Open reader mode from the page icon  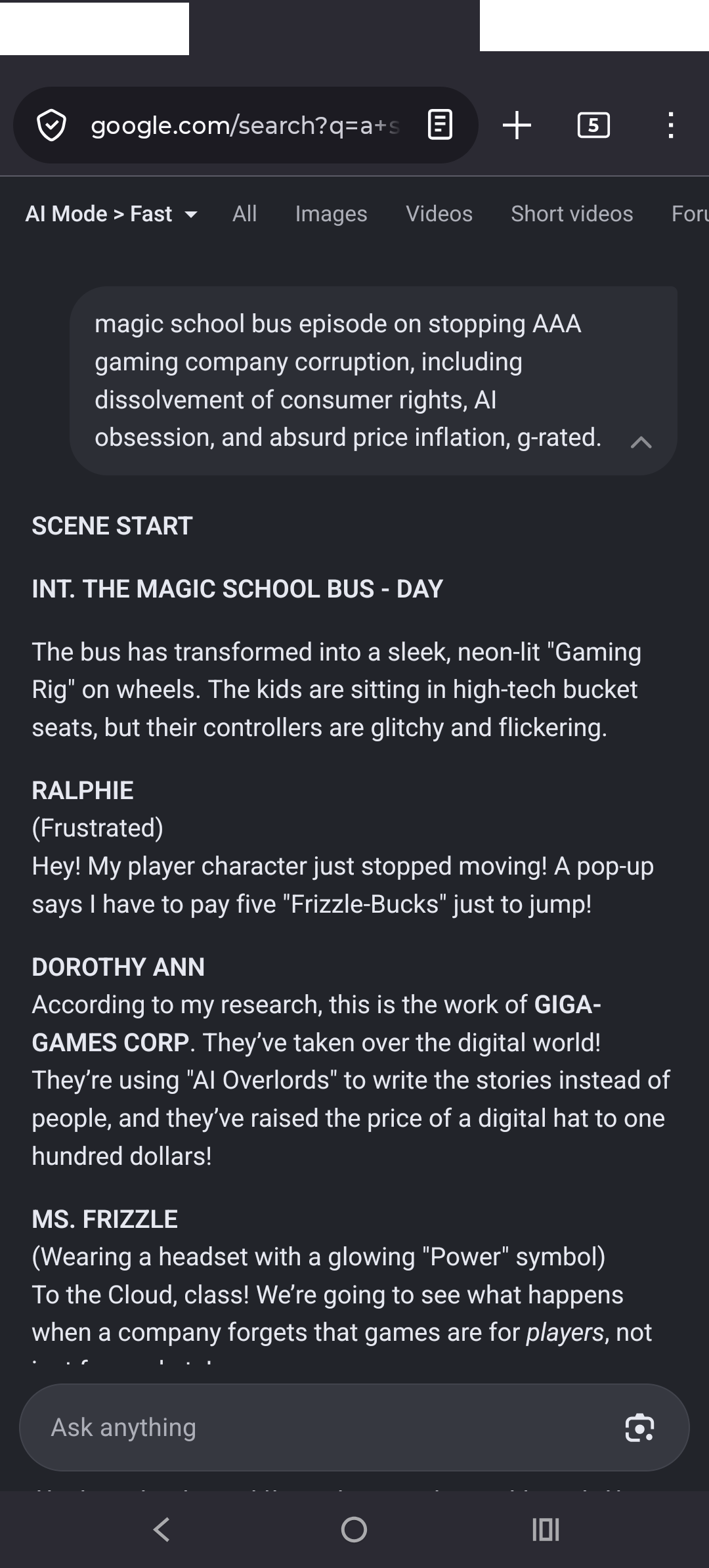[440, 125]
